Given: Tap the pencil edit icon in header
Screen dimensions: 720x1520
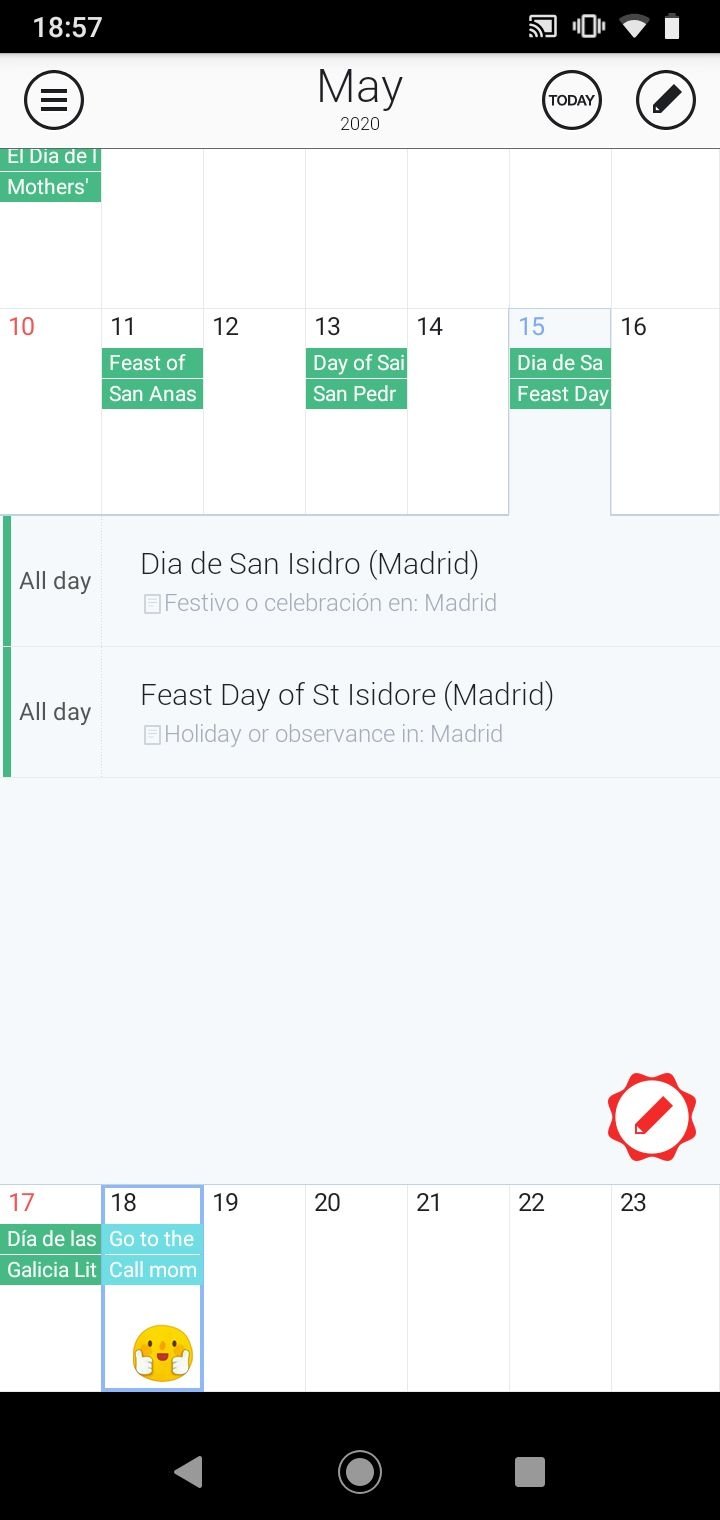Looking at the screenshot, I should [666, 100].
